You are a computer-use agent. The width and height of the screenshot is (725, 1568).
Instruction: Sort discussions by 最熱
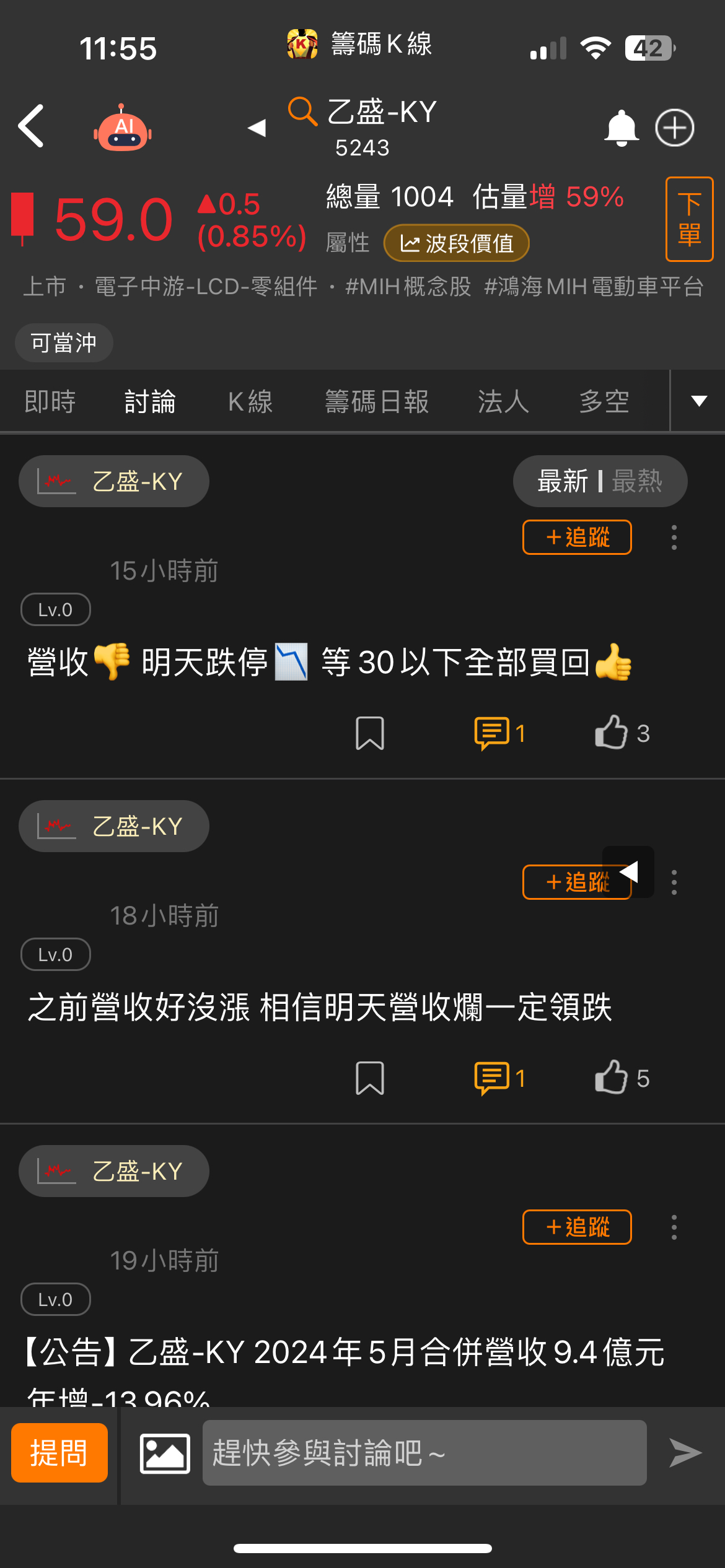point(637,481)
